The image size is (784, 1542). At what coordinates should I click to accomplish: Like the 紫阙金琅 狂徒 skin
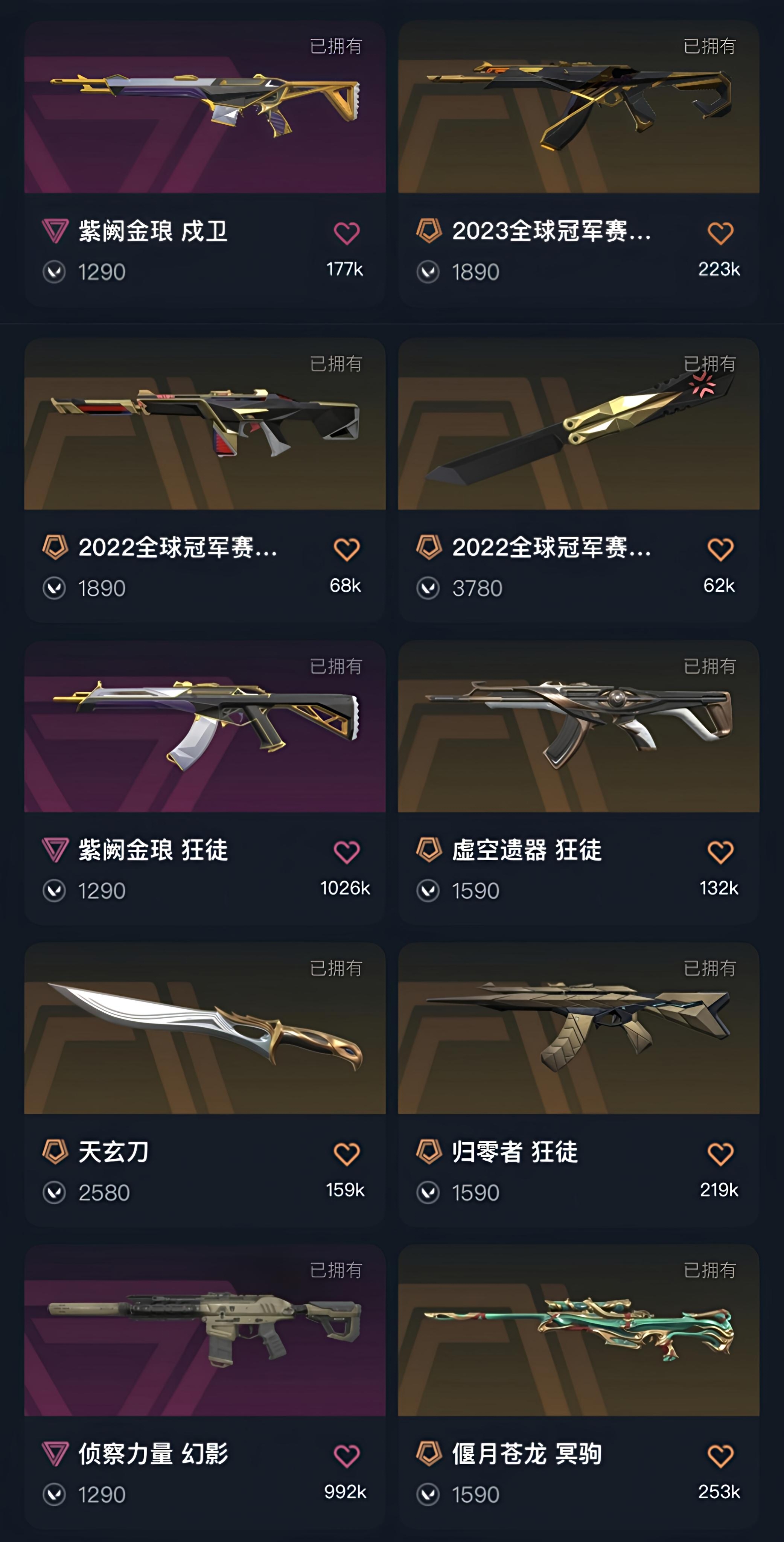pyautogui.click(x=347, y=852)
